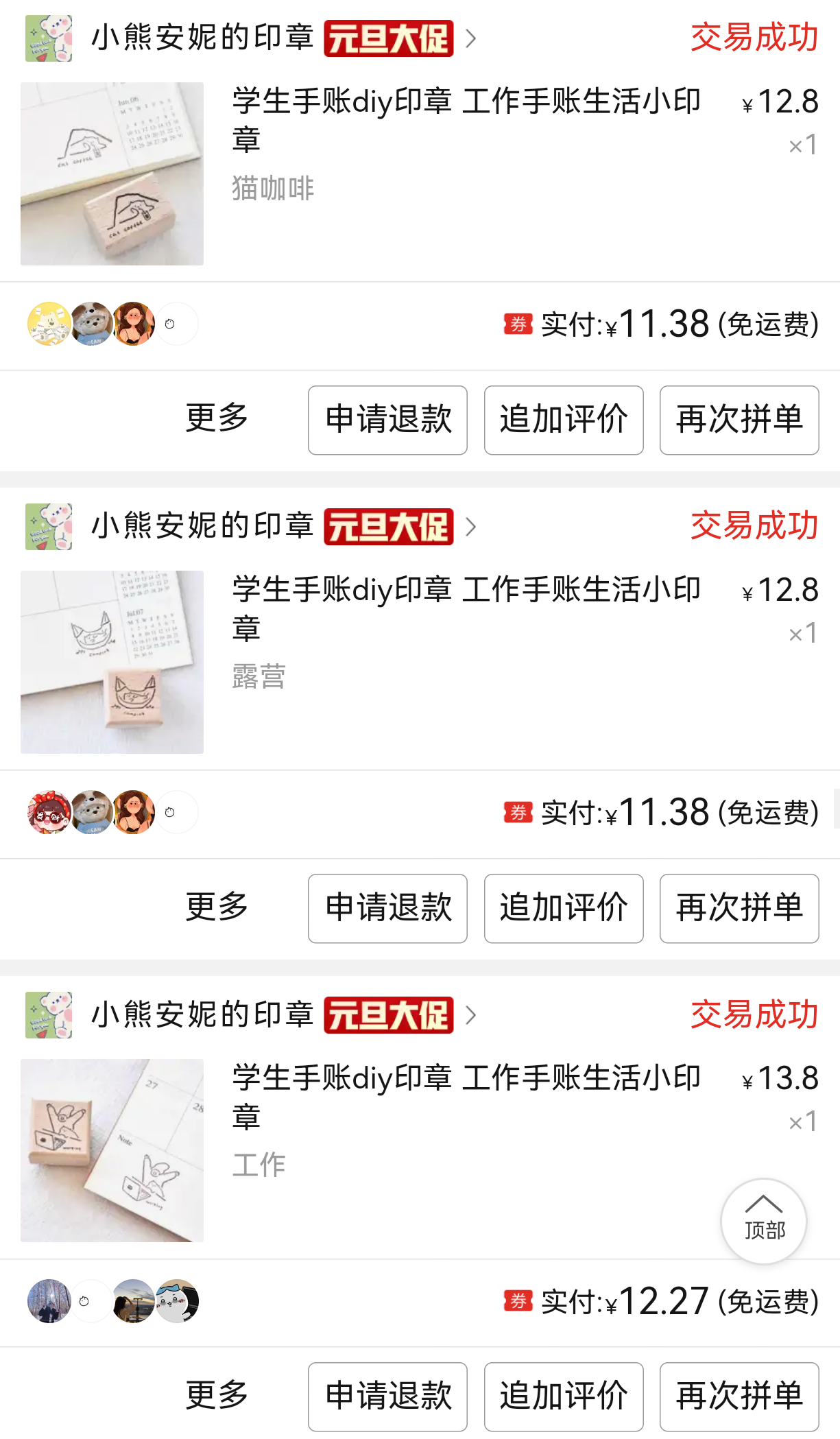Visit the 小熊安妮的印章 shop from the 猫咖啡 order
This screenshot has width=840, height=1439.
[202, 38]
